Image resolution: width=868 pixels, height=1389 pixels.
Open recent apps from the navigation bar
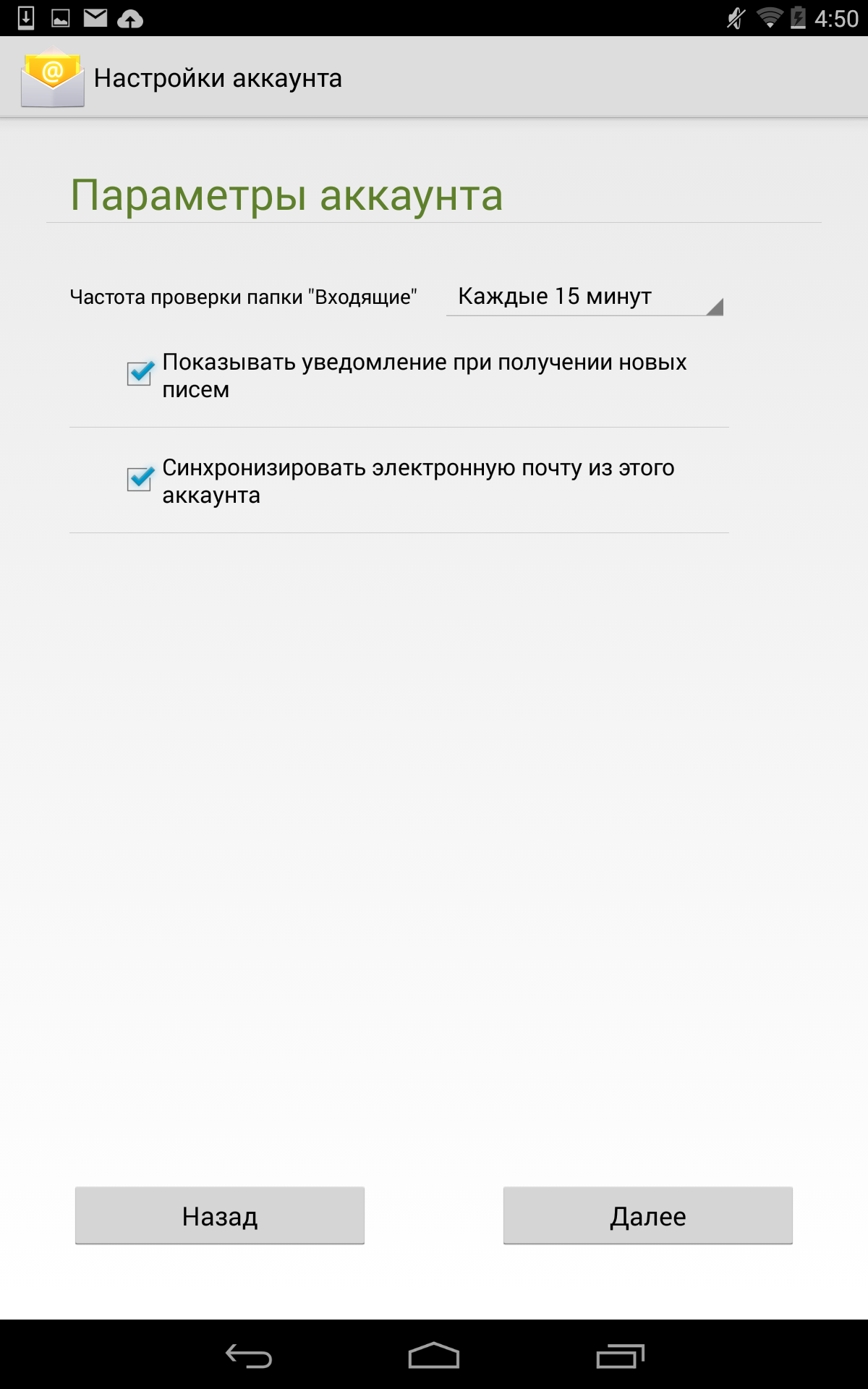tap(620, 1356)
